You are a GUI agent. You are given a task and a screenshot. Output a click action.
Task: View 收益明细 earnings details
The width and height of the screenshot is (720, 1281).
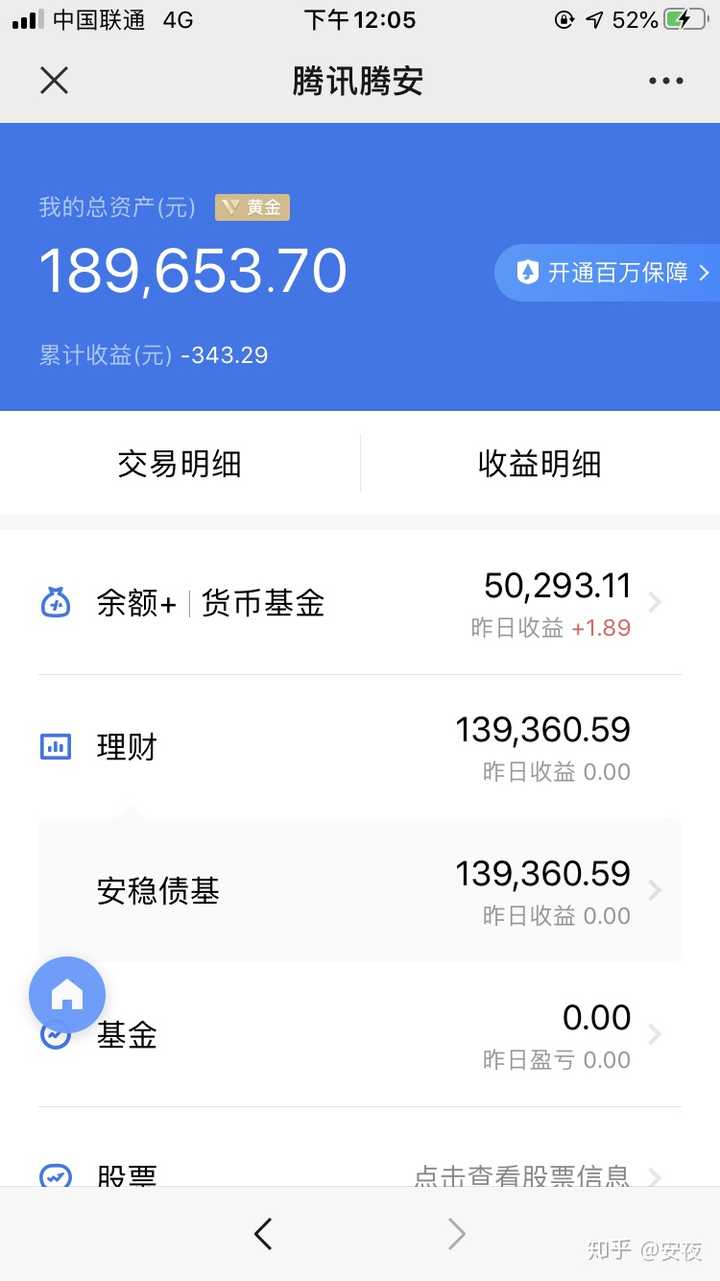pyautogui.click(x=540, y=464)
